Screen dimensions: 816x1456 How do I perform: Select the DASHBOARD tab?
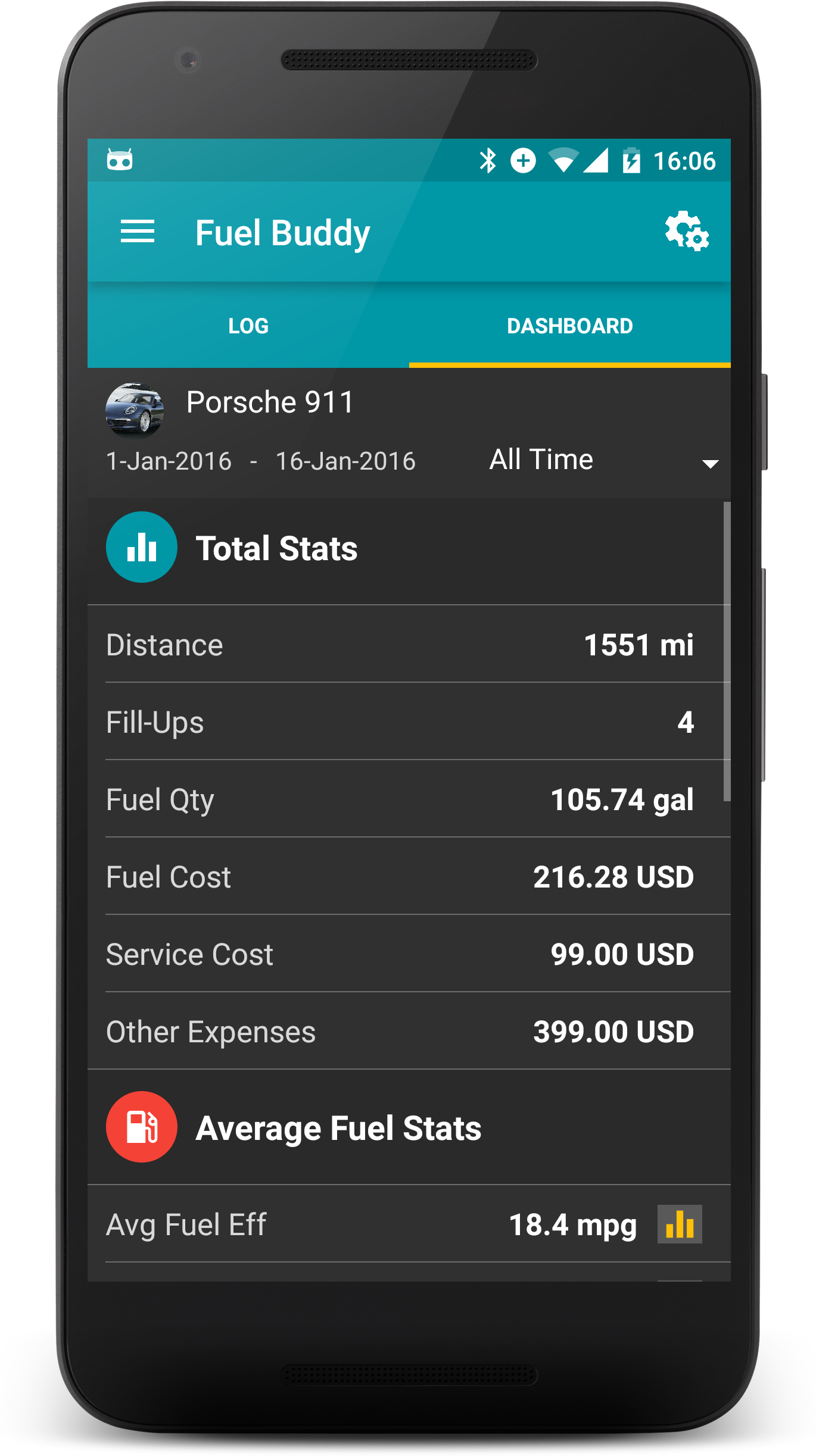click(x=569, y=326)
